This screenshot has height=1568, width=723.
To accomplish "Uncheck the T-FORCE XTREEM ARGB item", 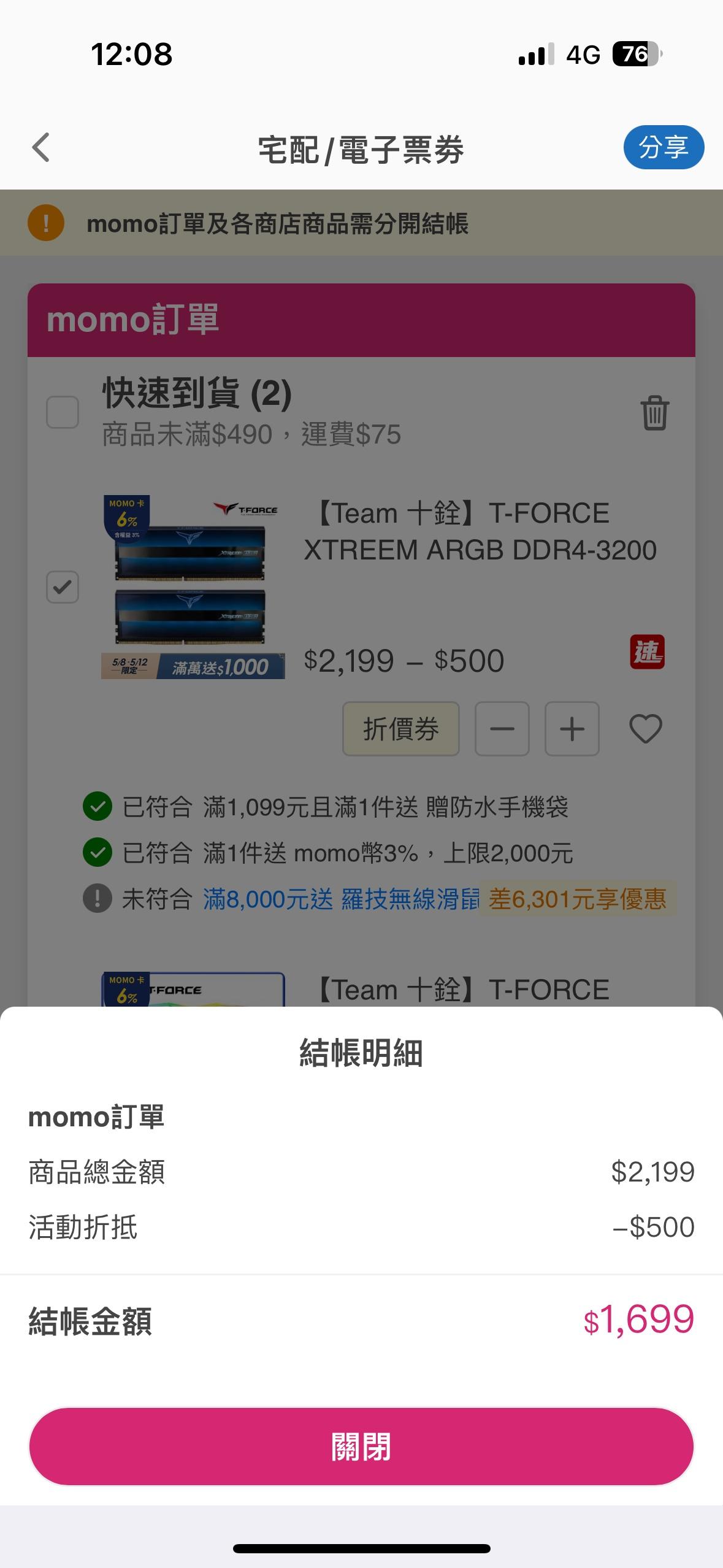I will 63,587.
